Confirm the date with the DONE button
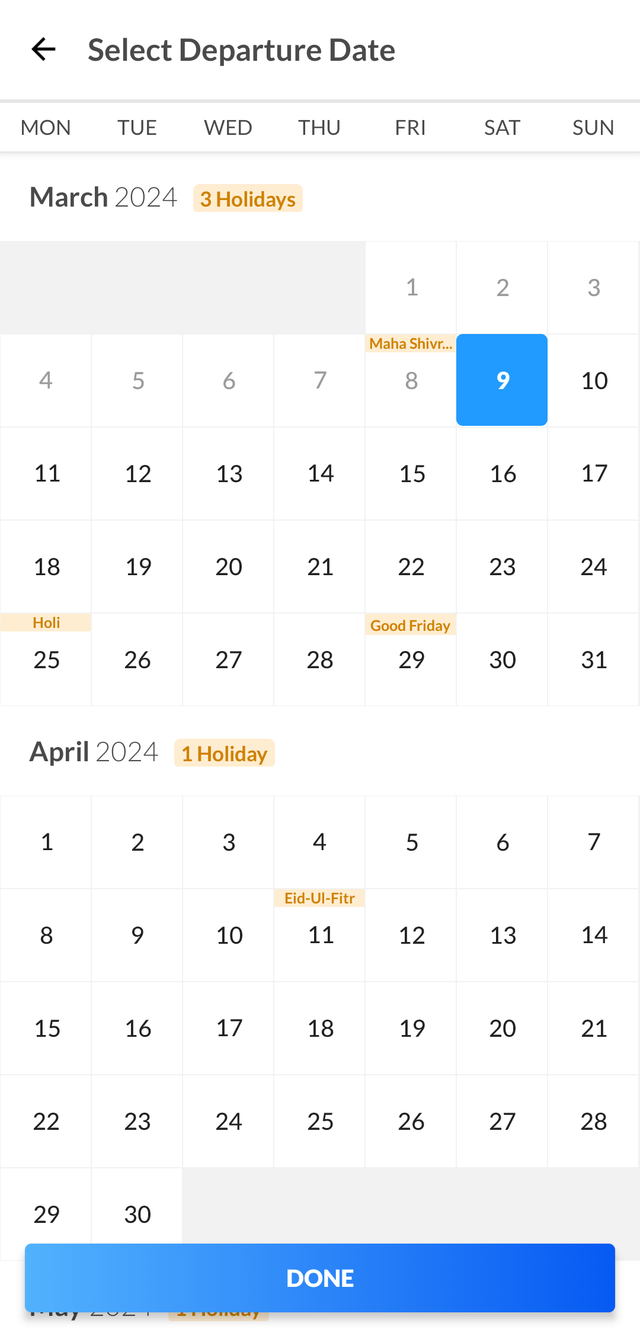 tap(320, 1277)
